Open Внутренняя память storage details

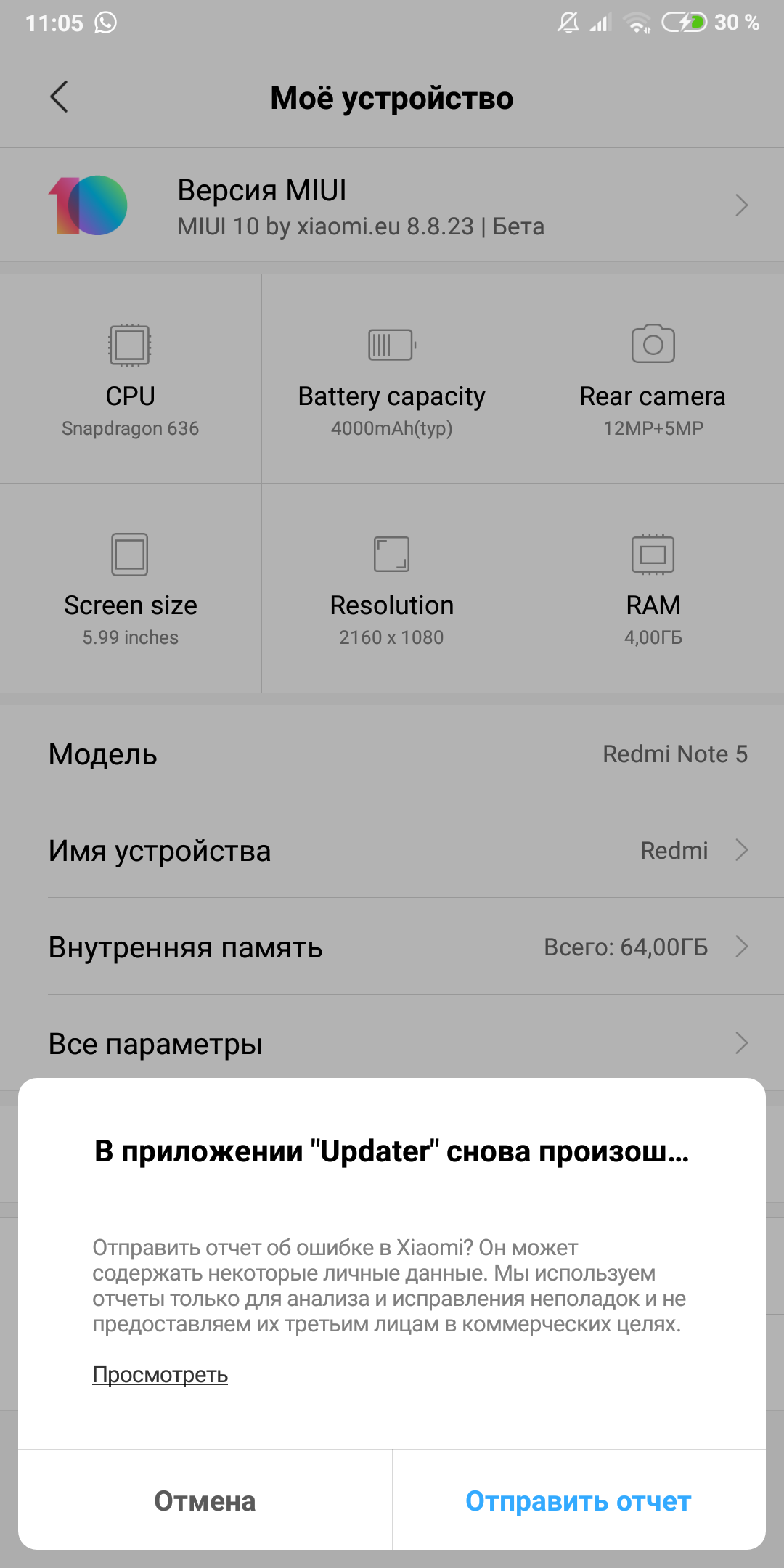coord(392,947)
